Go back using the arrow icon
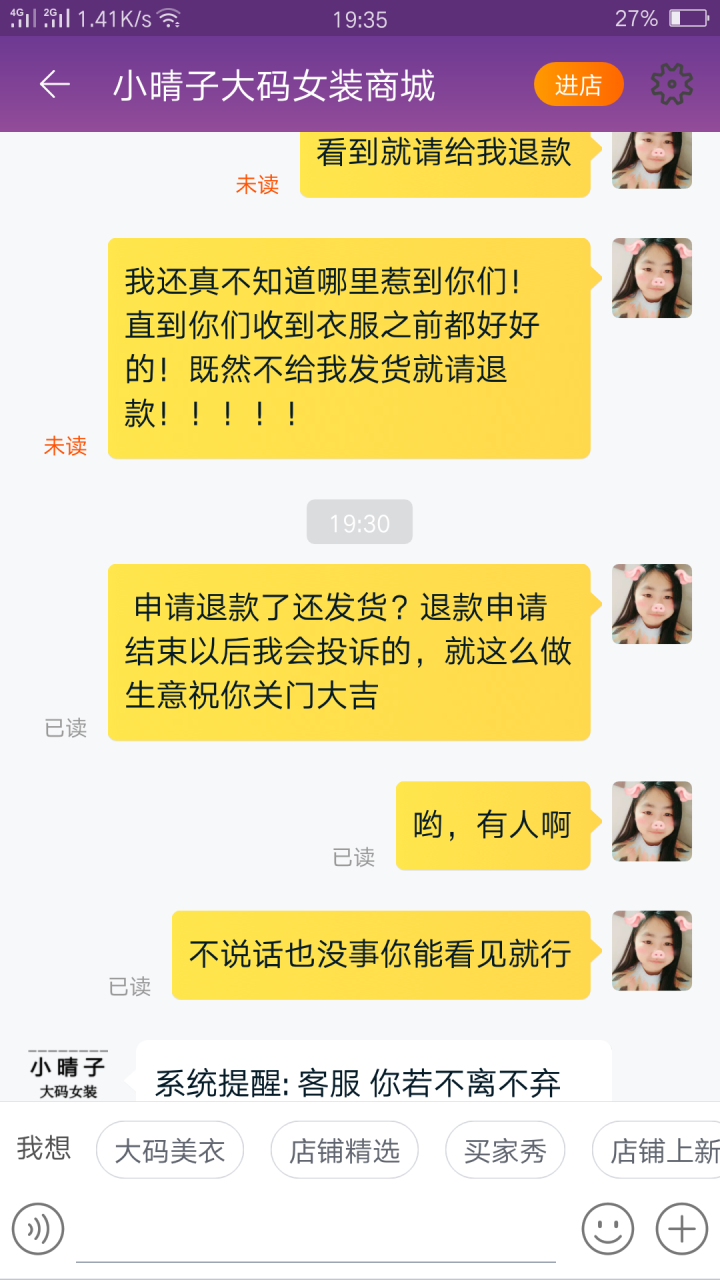720x1280 pixels. pos(55,85)
